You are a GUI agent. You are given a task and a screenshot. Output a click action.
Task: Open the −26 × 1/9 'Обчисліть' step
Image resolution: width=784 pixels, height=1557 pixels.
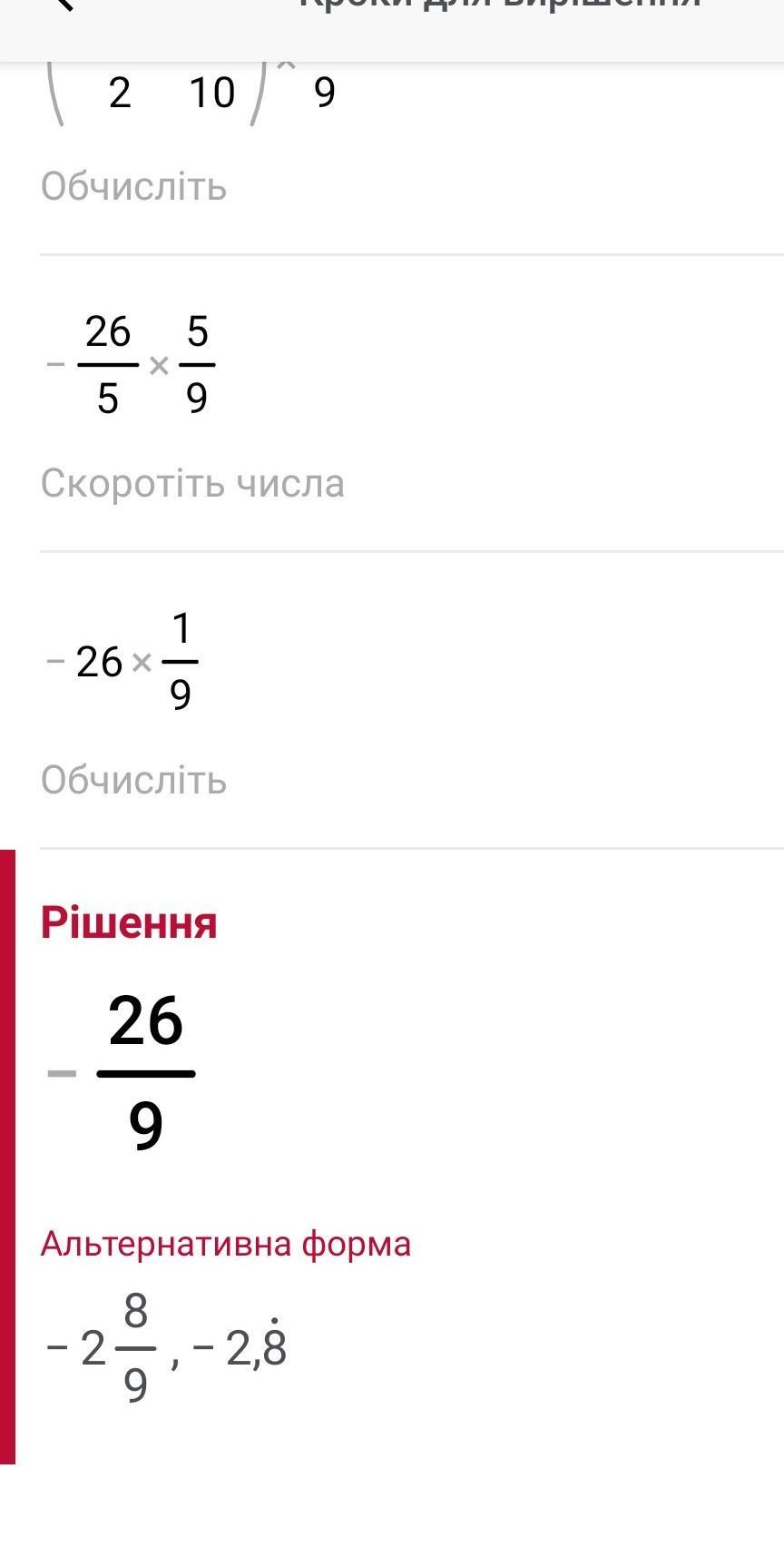pos(412,700)
